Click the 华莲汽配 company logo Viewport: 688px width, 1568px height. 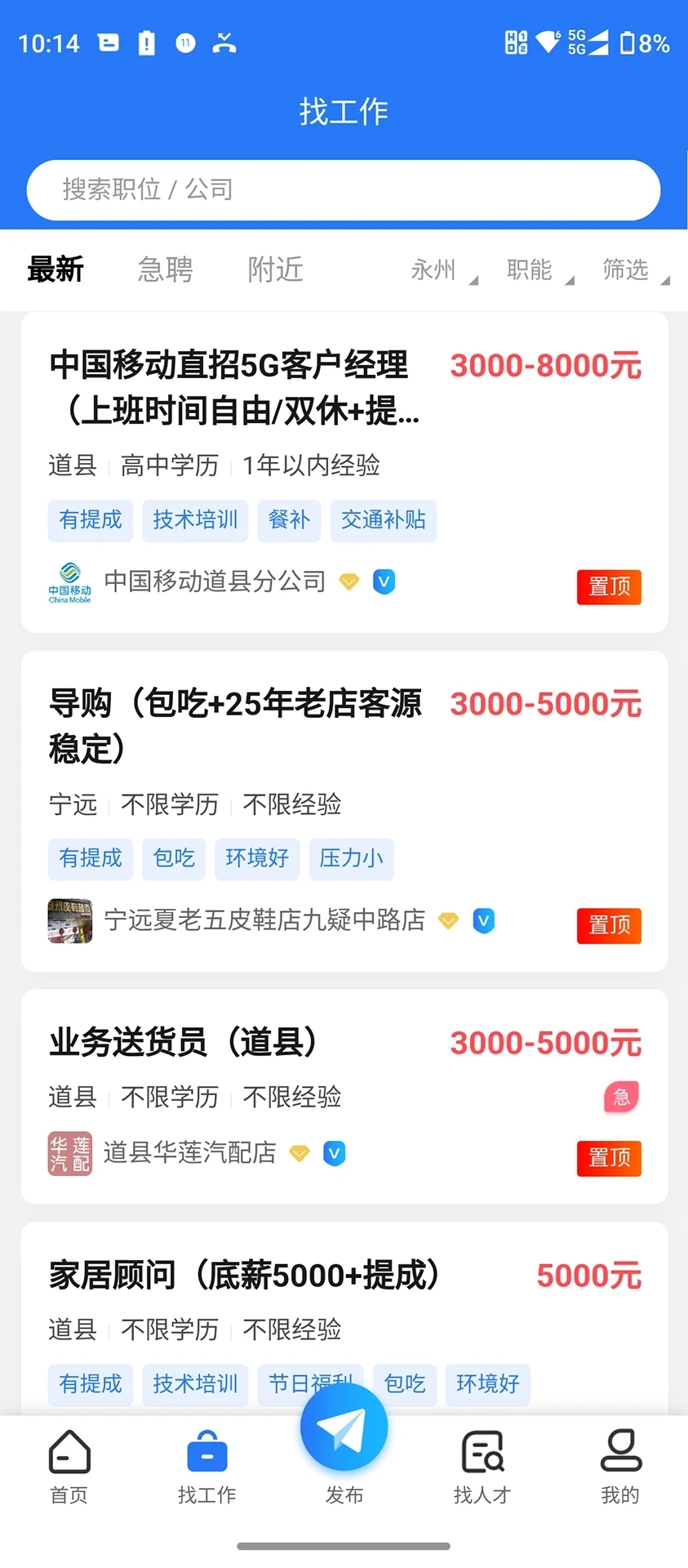70,1153
